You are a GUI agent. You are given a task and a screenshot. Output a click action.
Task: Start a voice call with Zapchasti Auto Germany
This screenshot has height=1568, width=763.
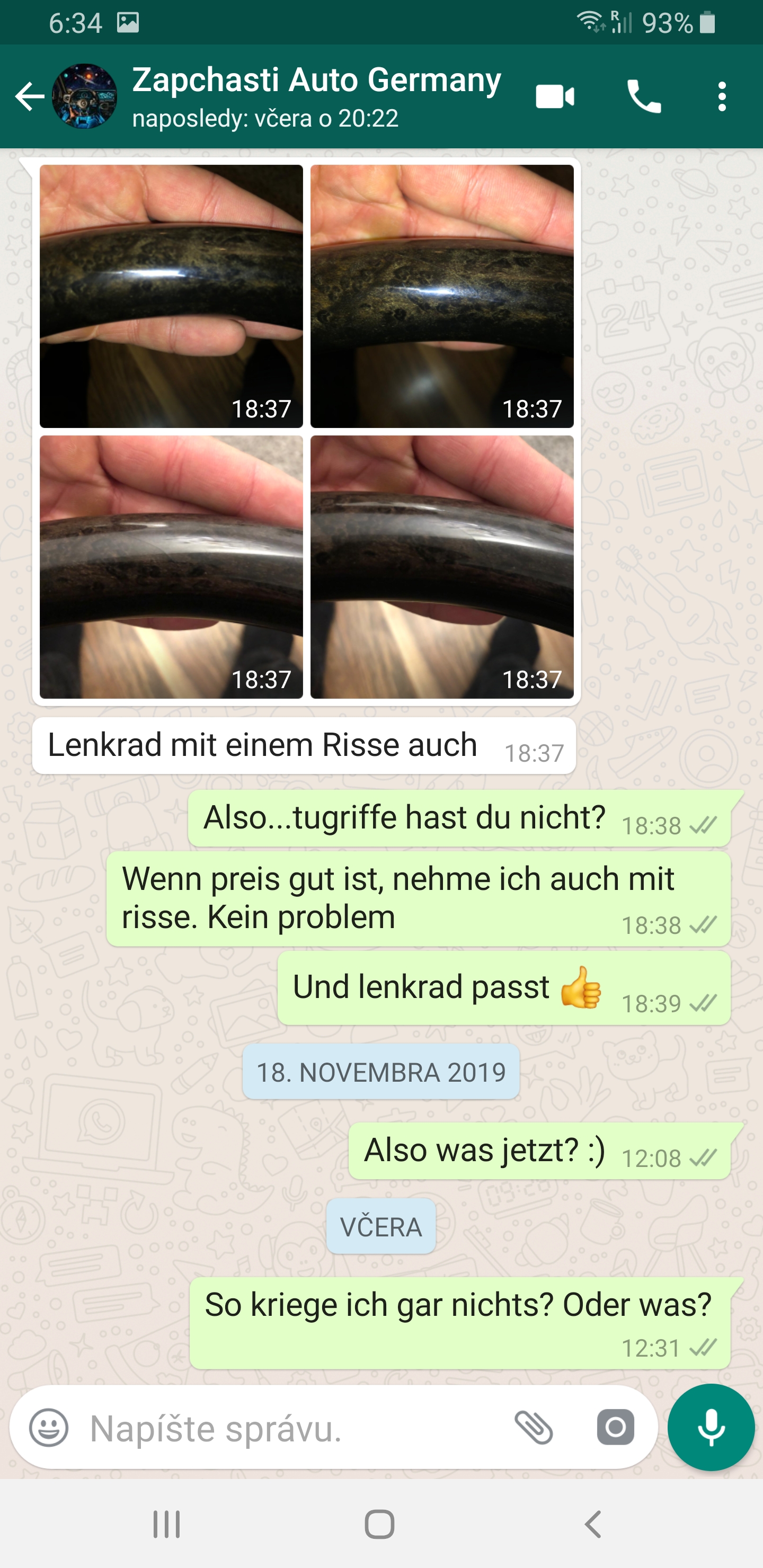coord(644,97)
